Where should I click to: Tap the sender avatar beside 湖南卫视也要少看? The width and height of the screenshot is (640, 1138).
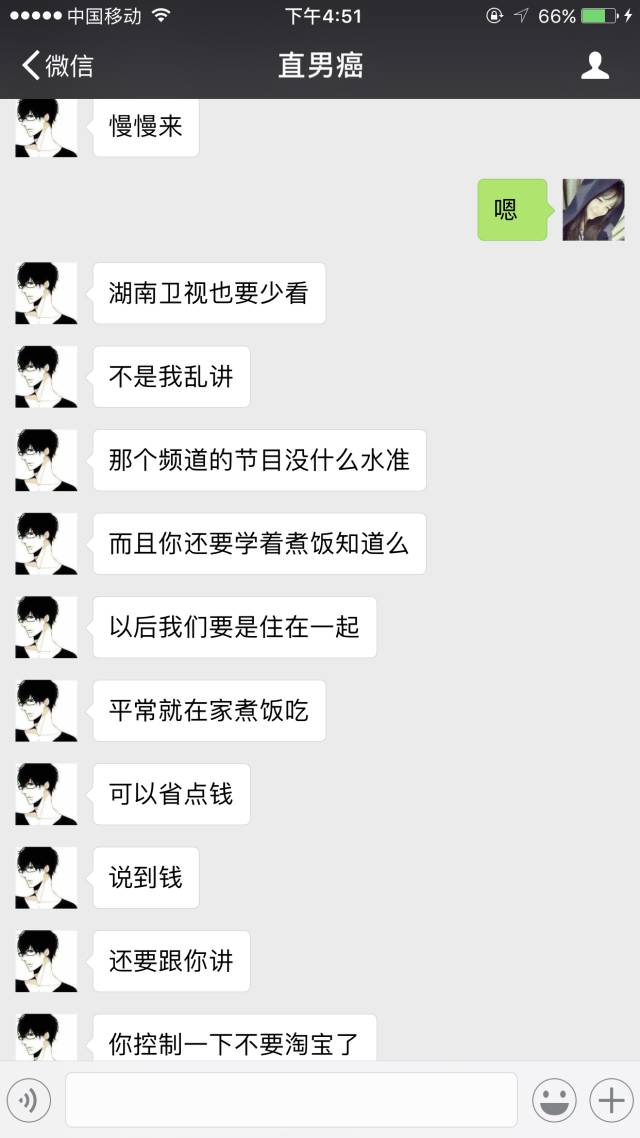[46, 293]
